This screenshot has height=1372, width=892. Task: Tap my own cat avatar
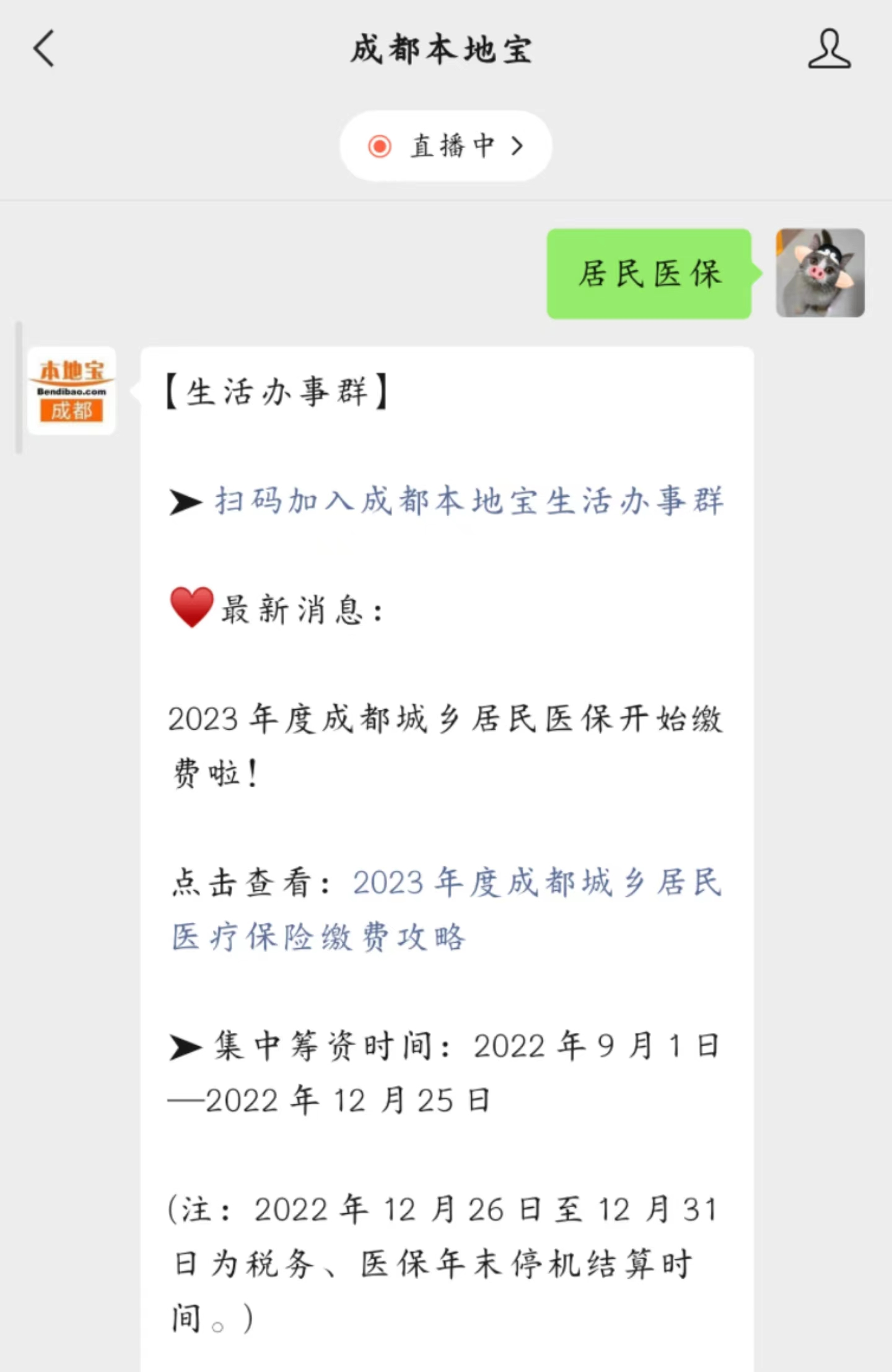820,273
